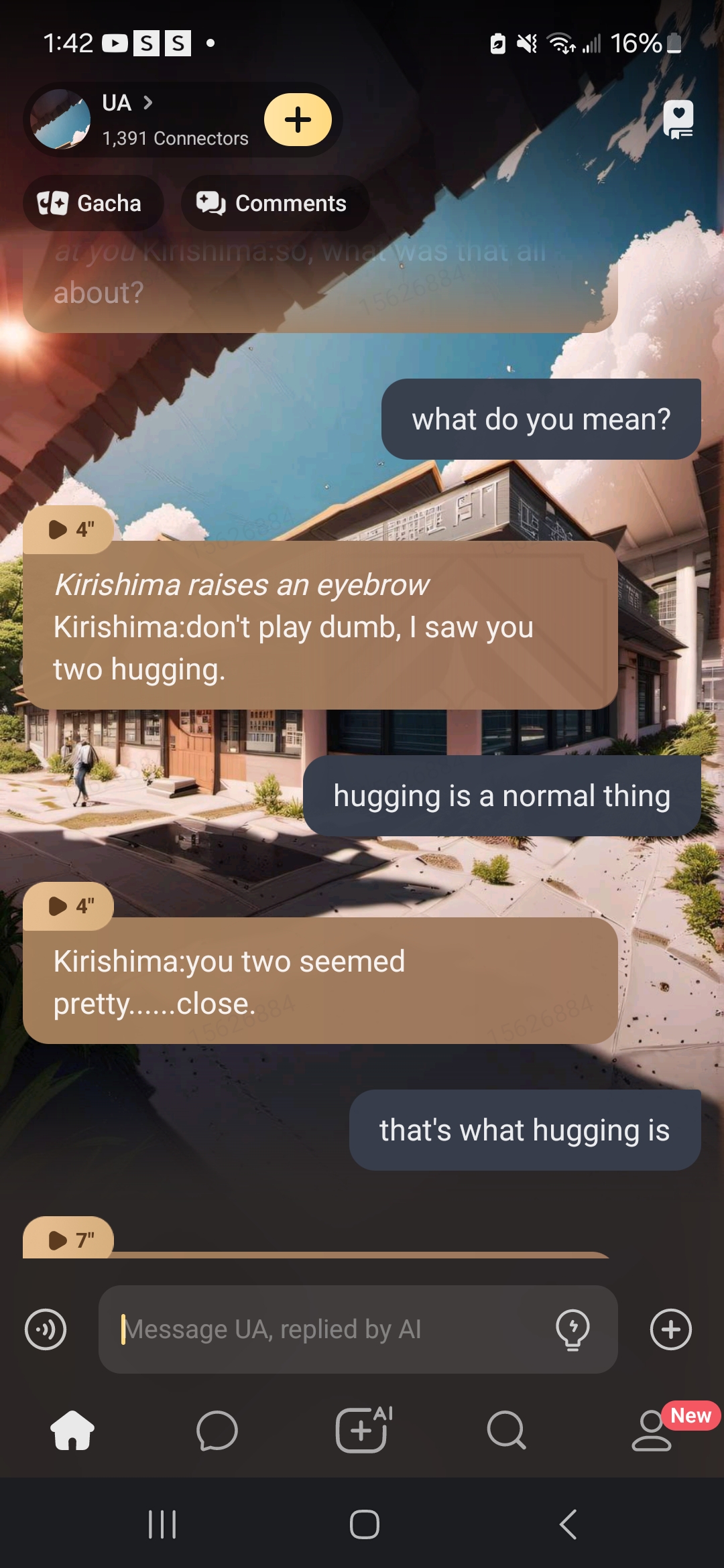Tap the lightbulb inspiration icon

tap(572, 1329)
